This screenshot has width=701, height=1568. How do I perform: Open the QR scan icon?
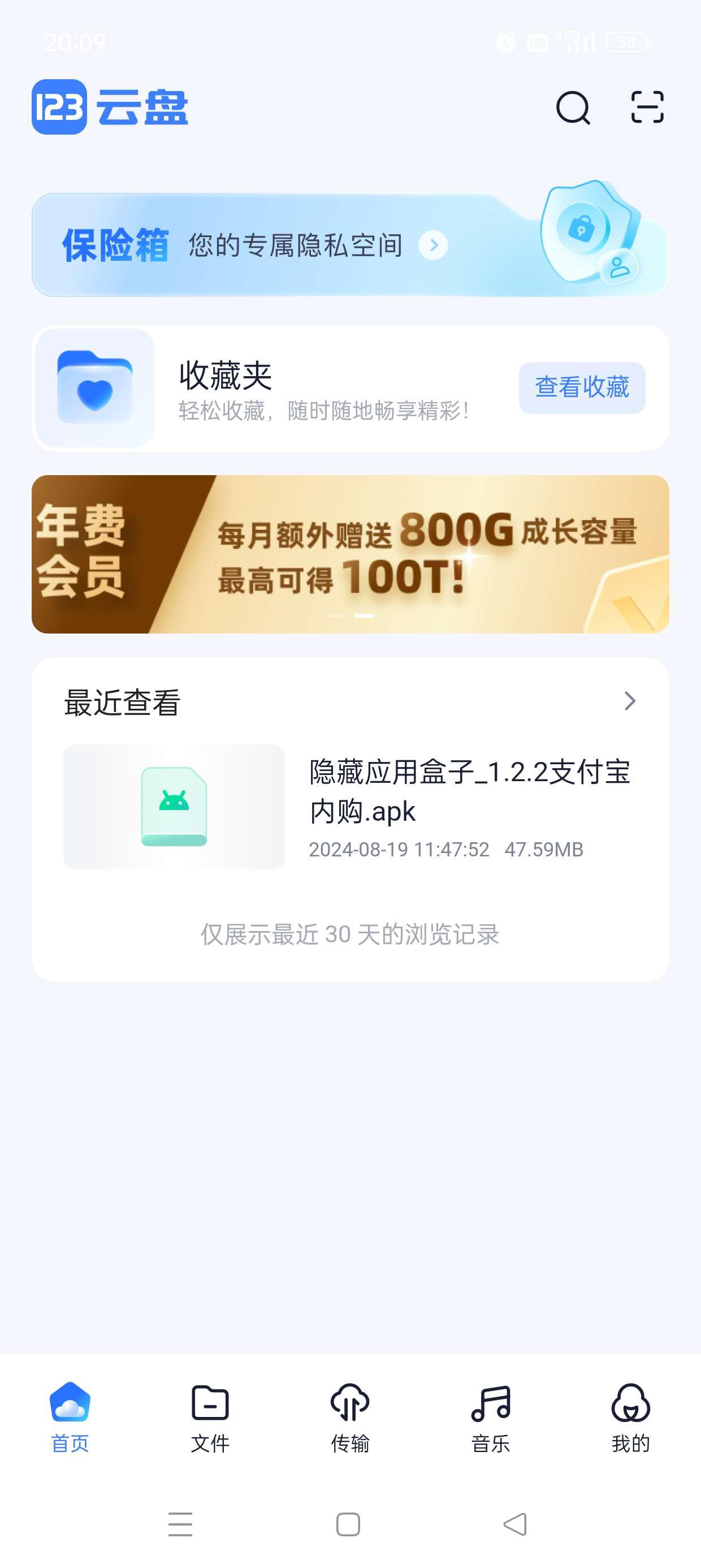(647, 107)
